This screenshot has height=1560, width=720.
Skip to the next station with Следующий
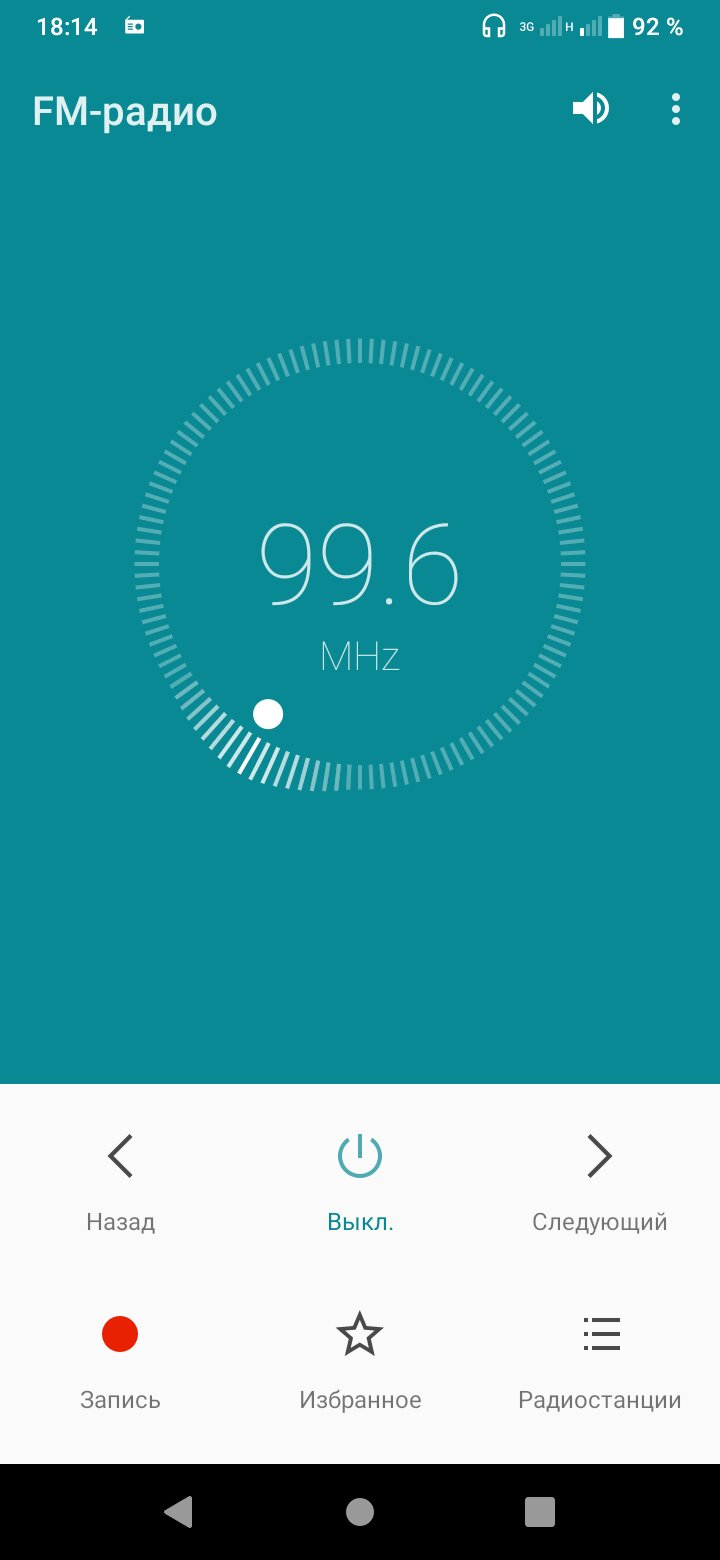599,1182
